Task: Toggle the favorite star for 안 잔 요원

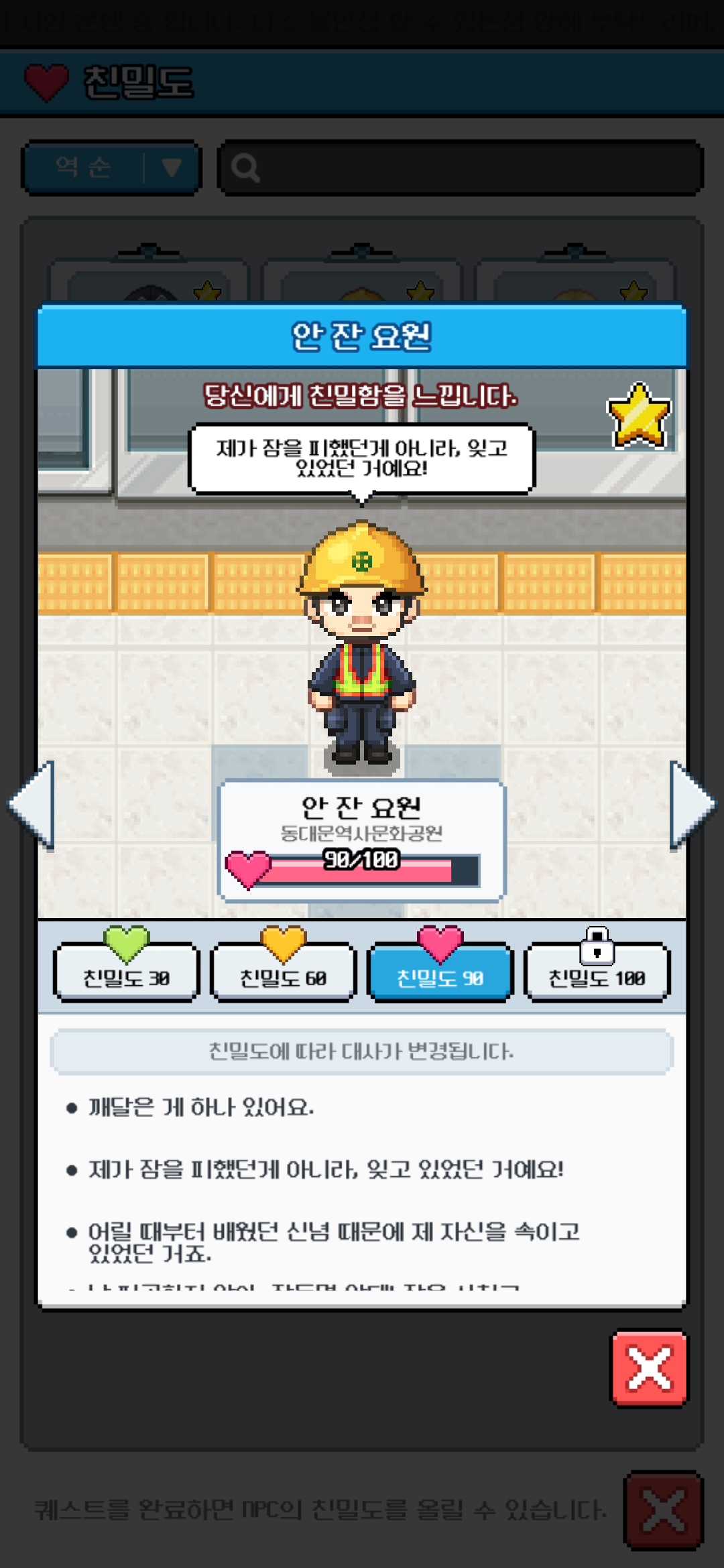Action: pyautogui.click(x=638, y=416)
